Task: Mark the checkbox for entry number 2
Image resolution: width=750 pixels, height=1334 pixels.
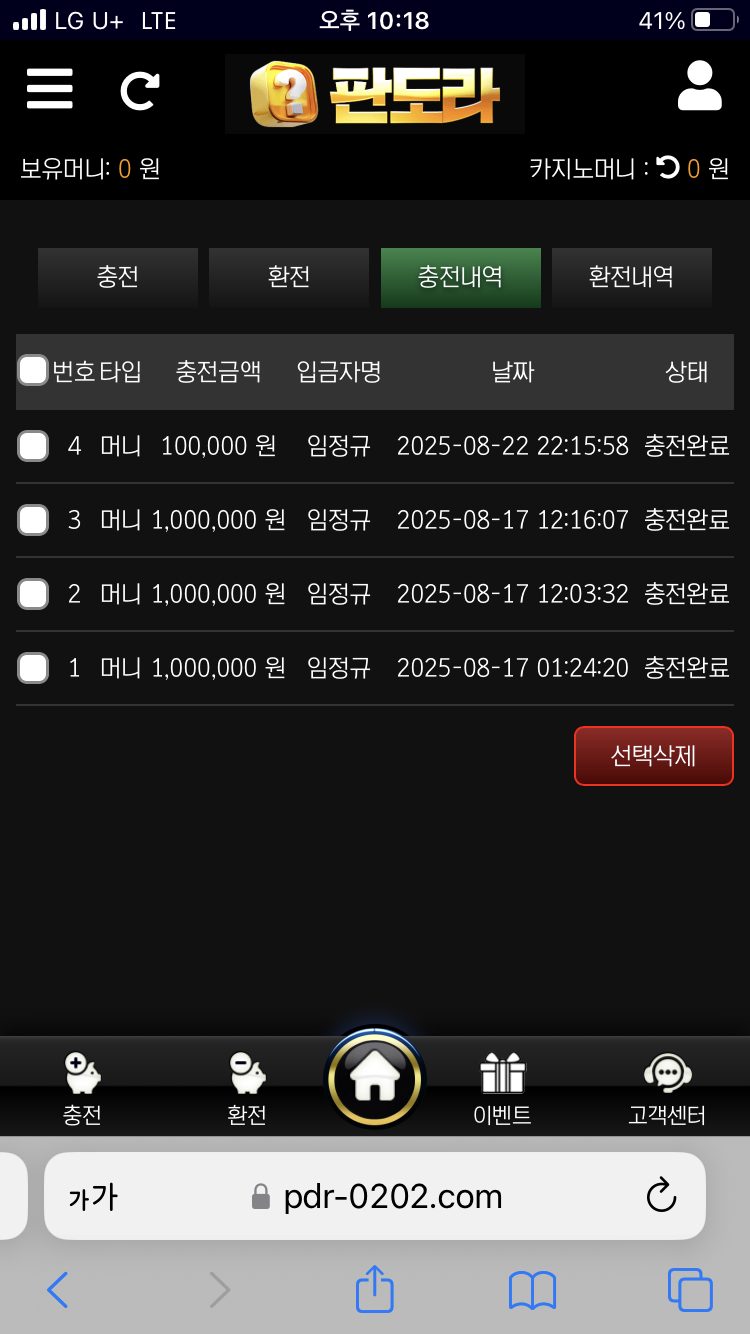Action: [33, 594]
